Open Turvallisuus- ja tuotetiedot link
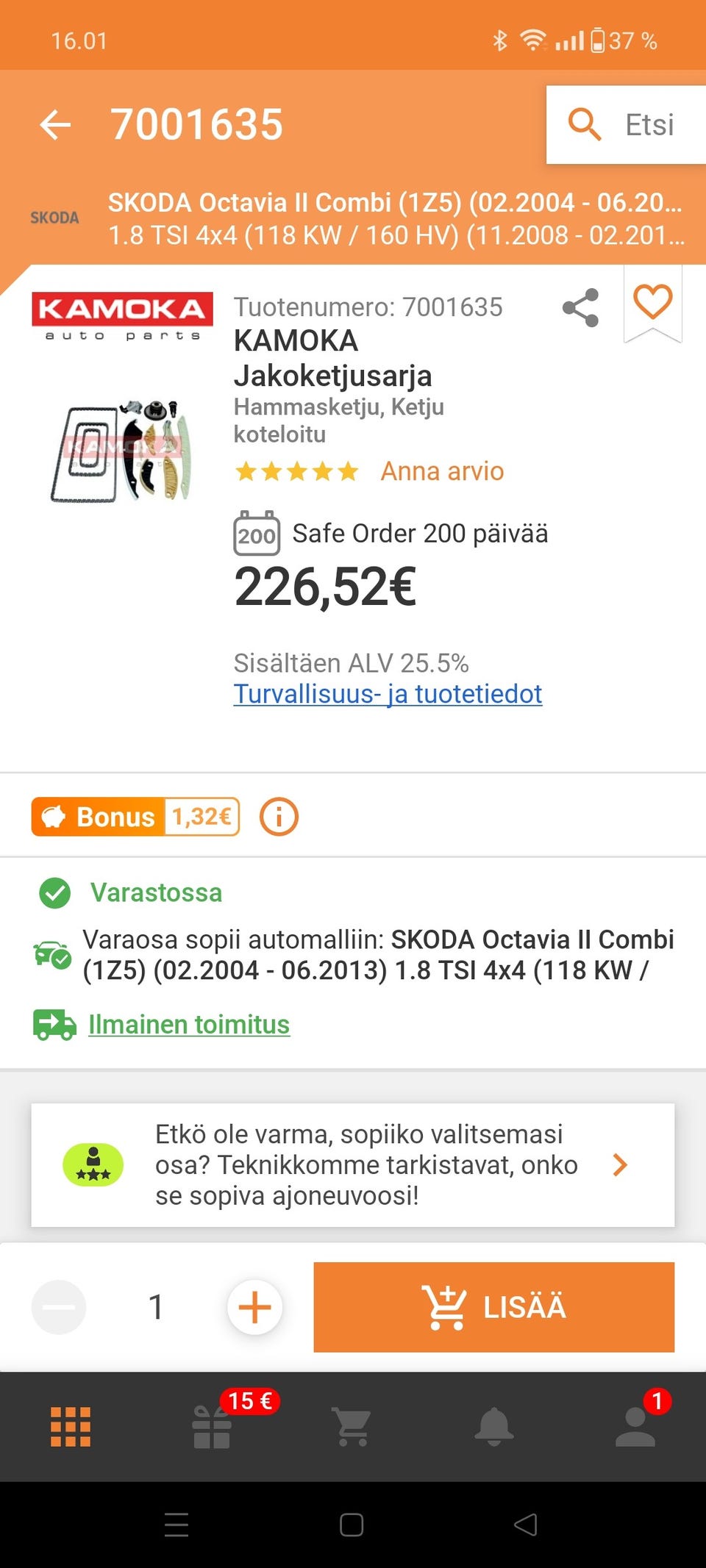Screen dimensions: 706x1568 point(387,693)
